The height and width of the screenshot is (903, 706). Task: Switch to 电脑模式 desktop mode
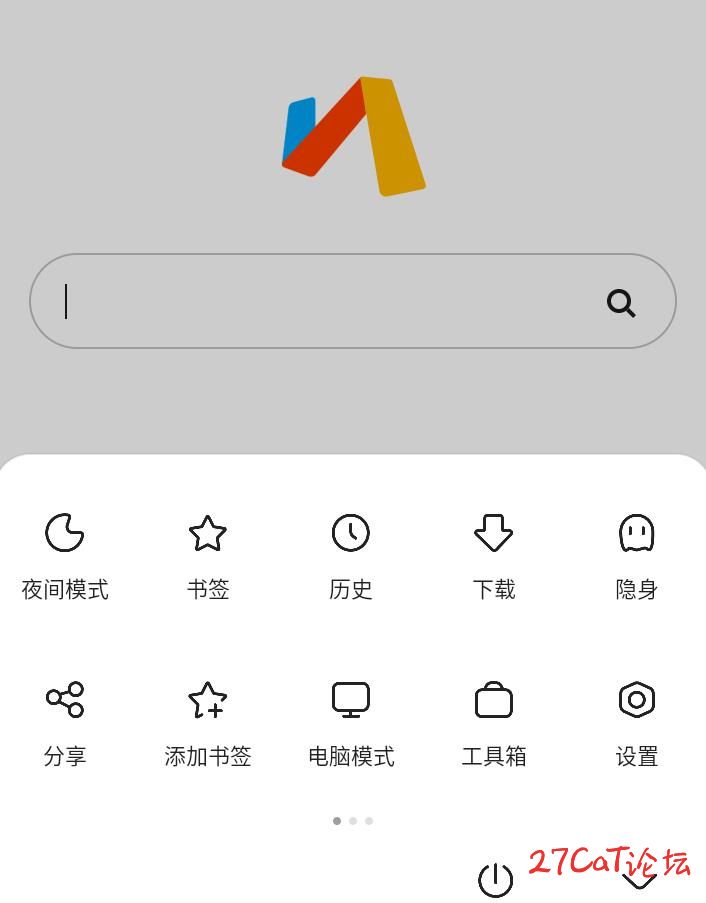point(351,720)
